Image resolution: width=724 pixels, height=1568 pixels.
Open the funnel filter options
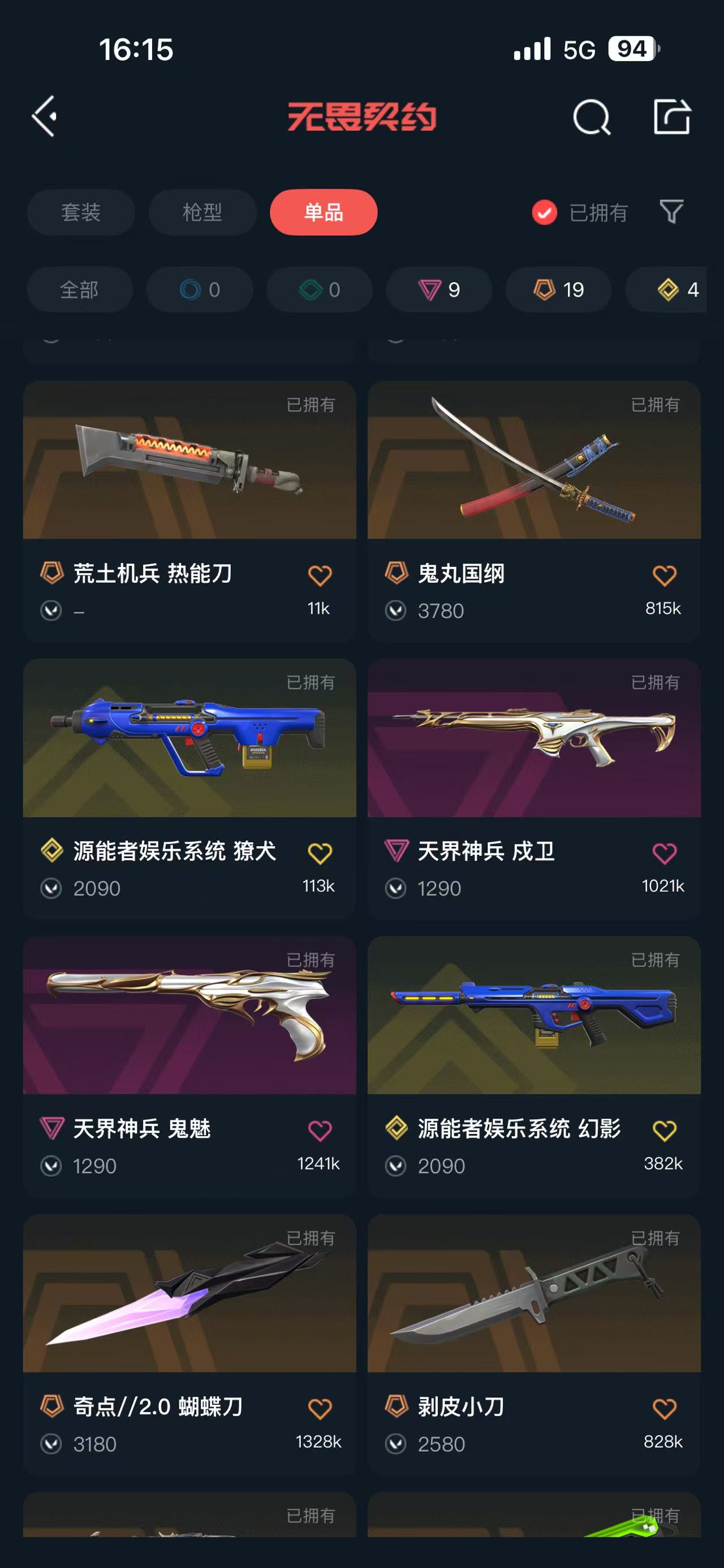click(671, 212)
